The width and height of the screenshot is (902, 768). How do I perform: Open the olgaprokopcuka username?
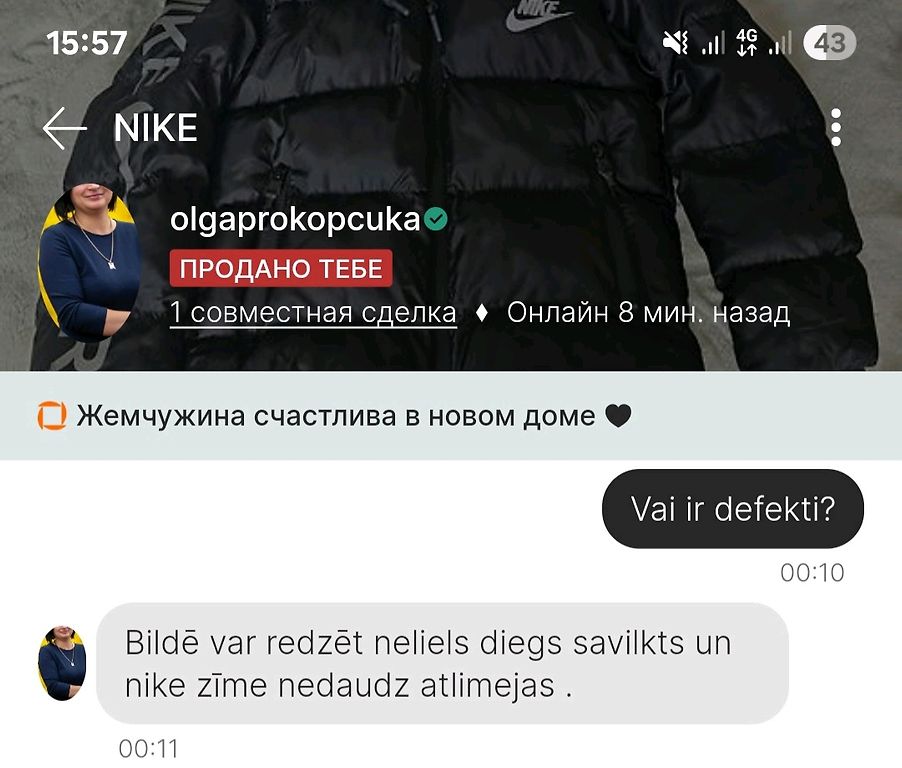pyautogui.click(x=295, y=220)
